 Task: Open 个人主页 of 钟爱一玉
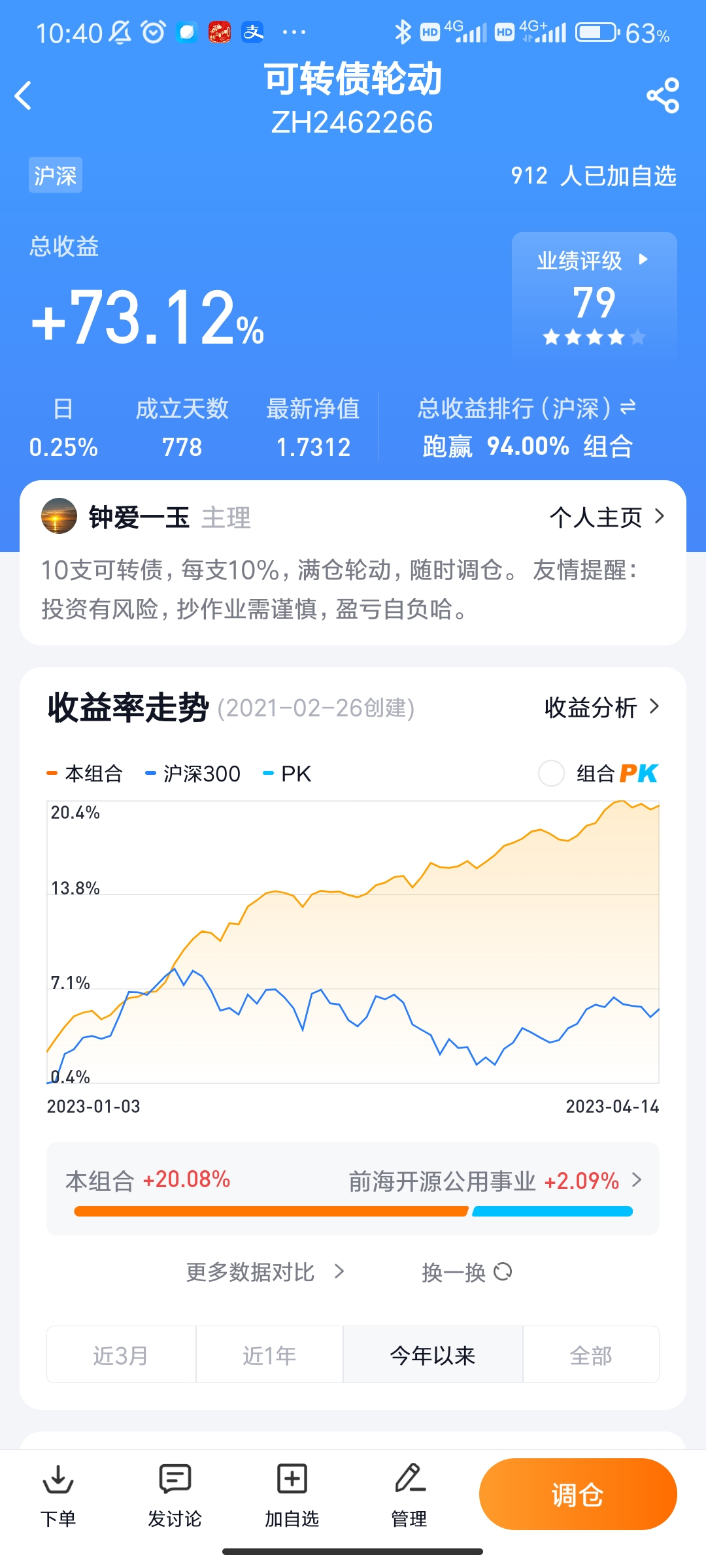[x=607, y=517]
